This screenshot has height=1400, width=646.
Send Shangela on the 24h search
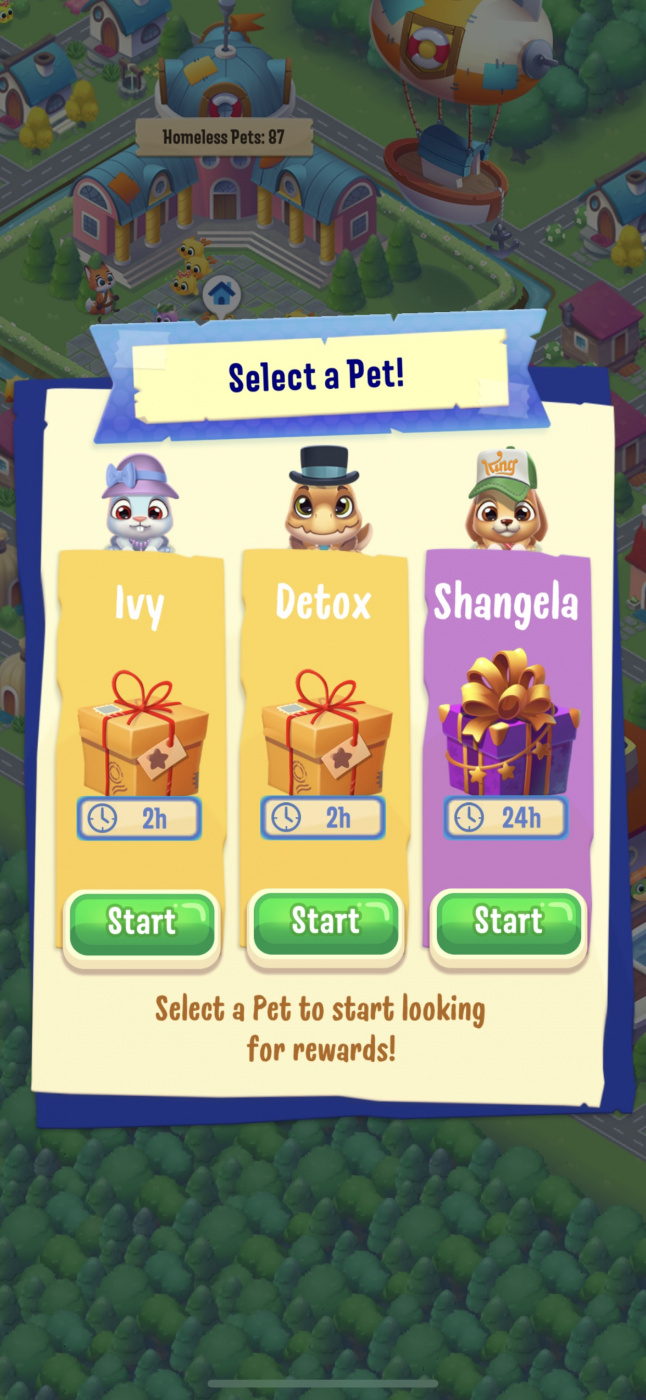point(508,924)
